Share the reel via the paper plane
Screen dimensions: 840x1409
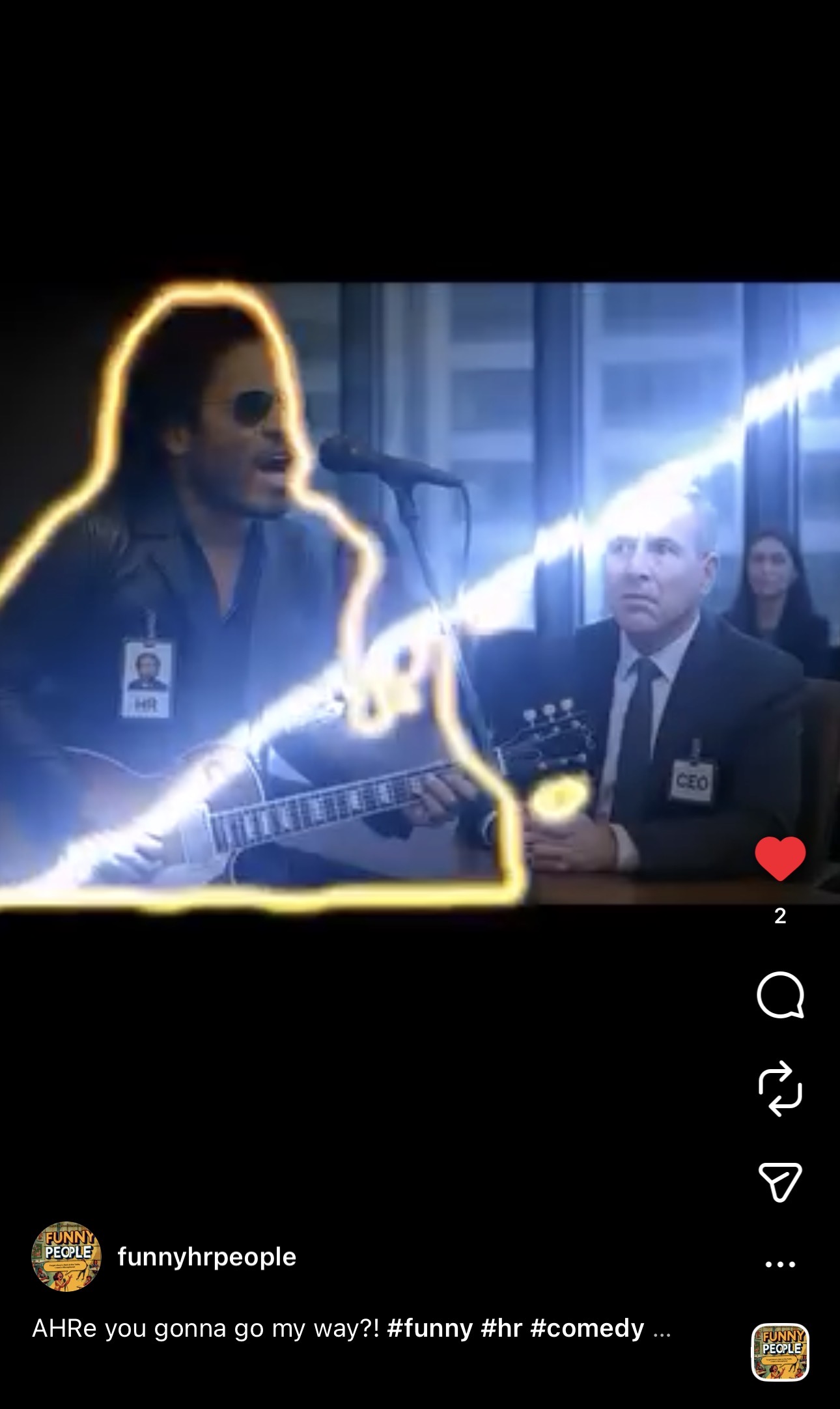[780, 1181]
